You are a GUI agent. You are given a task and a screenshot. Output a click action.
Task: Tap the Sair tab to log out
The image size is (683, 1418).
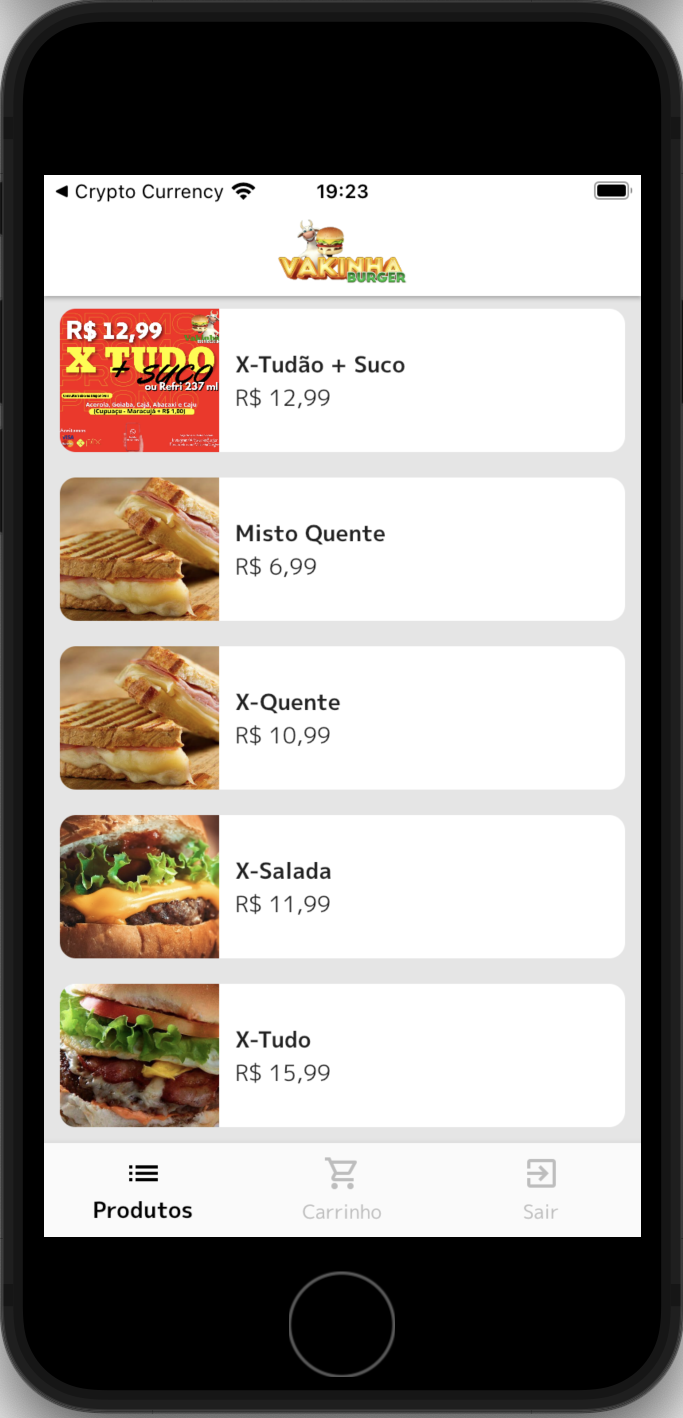[540, 1190]
